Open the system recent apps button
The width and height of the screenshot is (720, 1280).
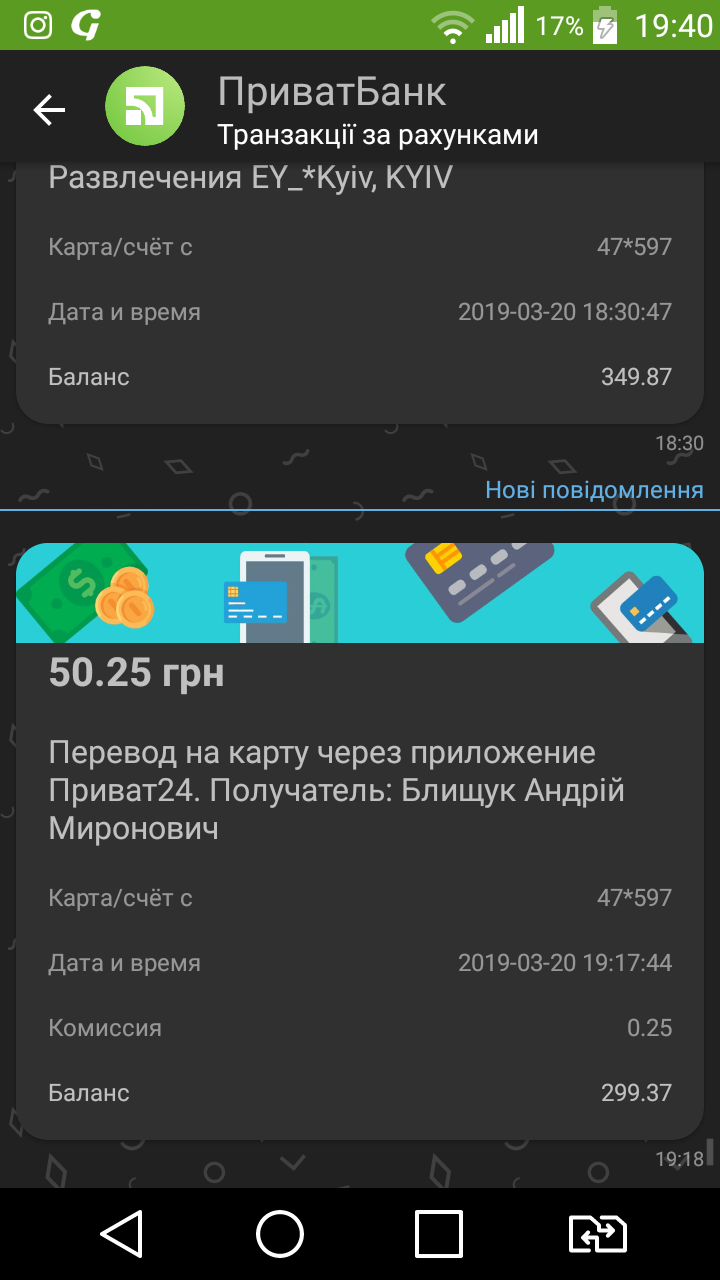pyautogui.click(x=439, y=1234)
